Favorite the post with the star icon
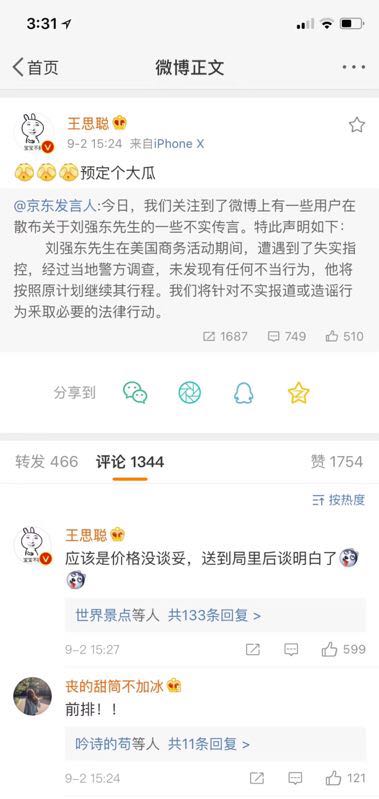 pos(357,125)
